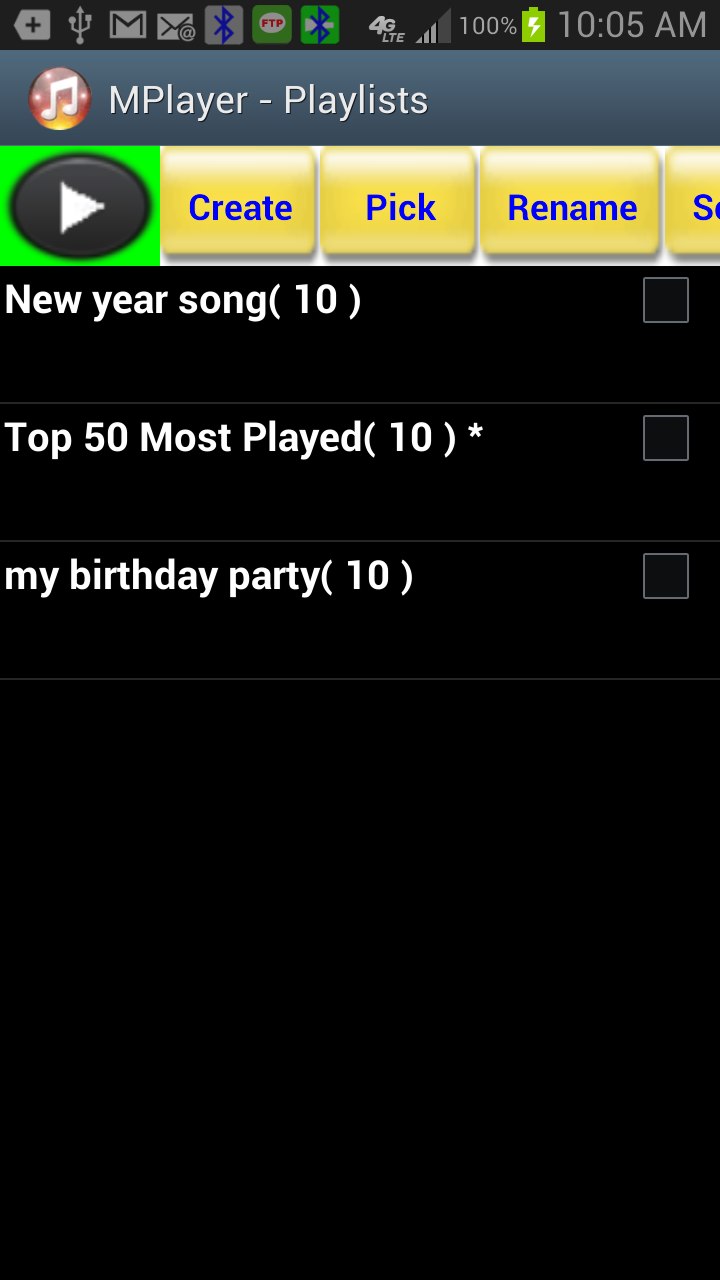Select the Top 50 Most Played checkbox

665,438
